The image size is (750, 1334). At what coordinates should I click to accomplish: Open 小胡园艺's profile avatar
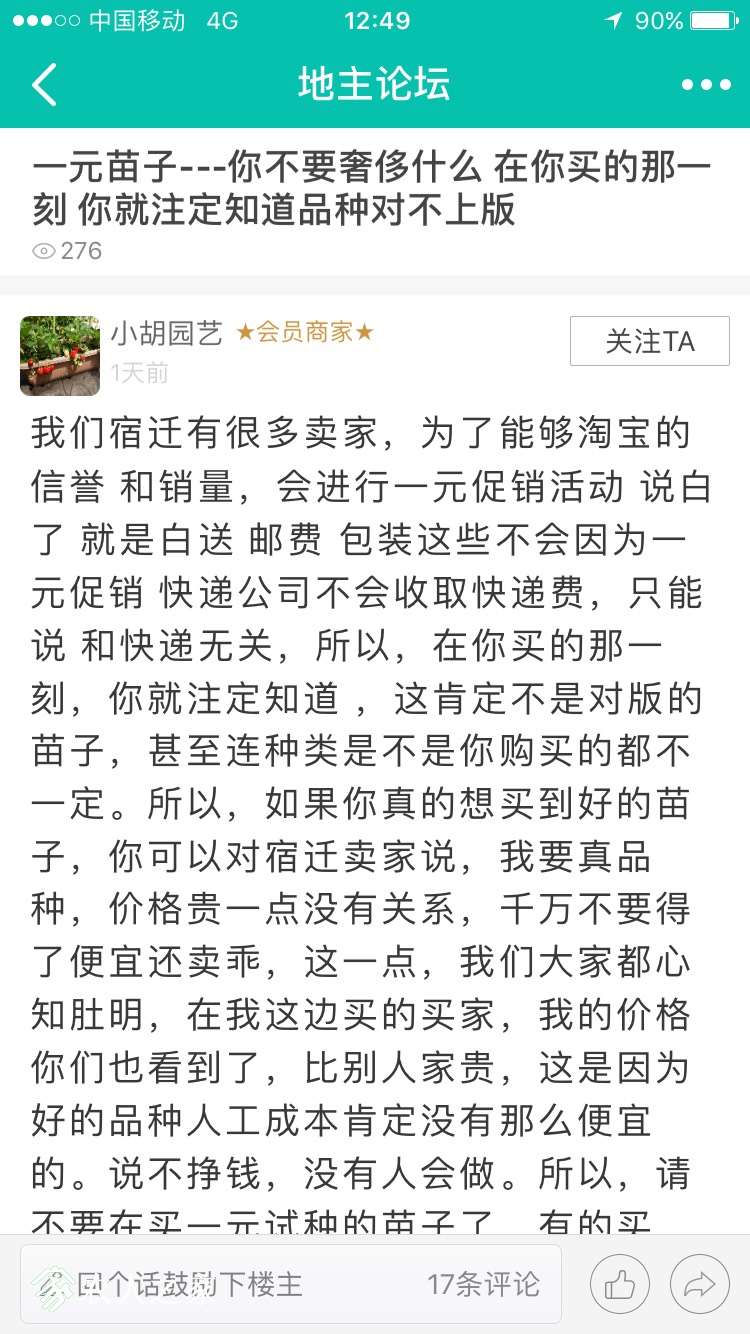click(x=60, y=356)
